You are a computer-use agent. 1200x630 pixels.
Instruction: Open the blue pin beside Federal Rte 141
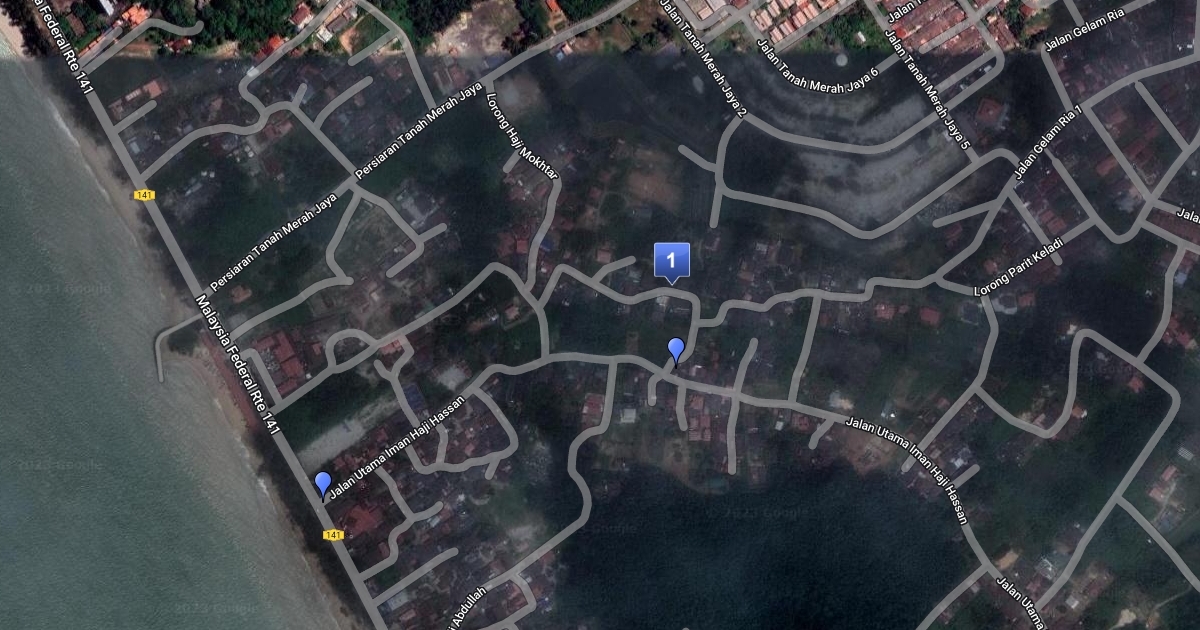pos(322,484)
